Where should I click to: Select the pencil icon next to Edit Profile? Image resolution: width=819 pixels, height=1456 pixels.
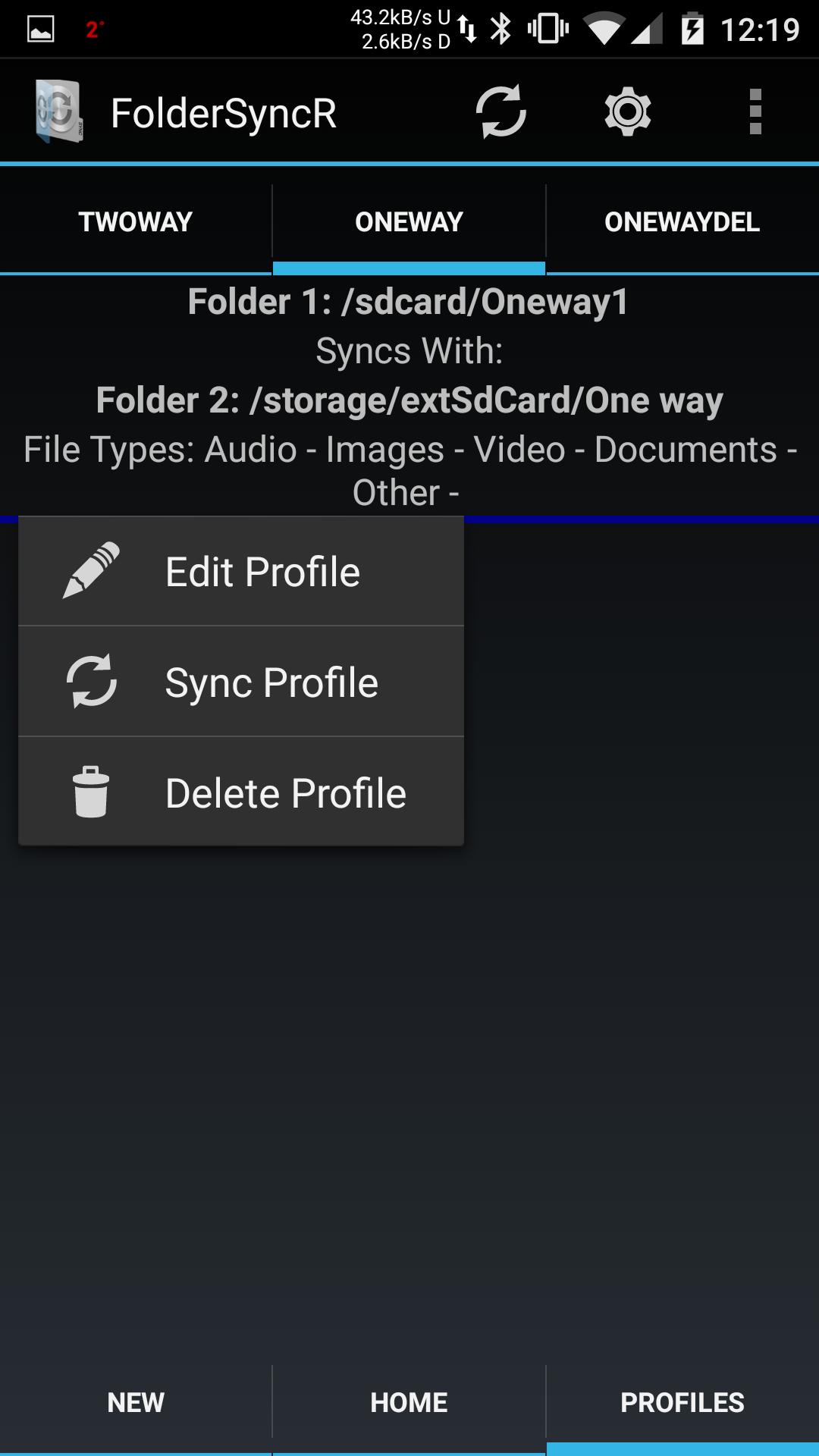tap(93, 570)
